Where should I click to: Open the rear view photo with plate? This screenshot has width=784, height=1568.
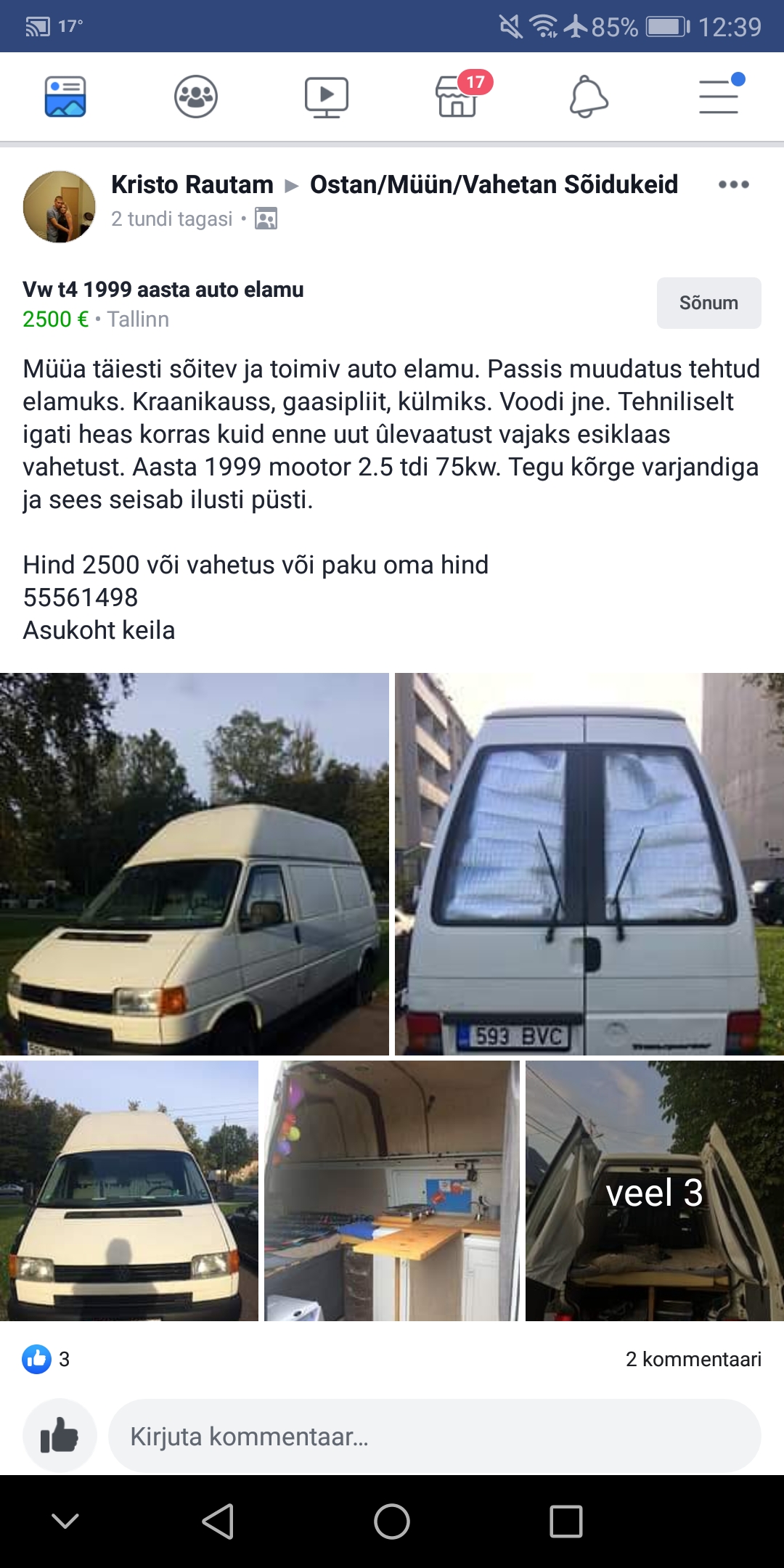589,864
